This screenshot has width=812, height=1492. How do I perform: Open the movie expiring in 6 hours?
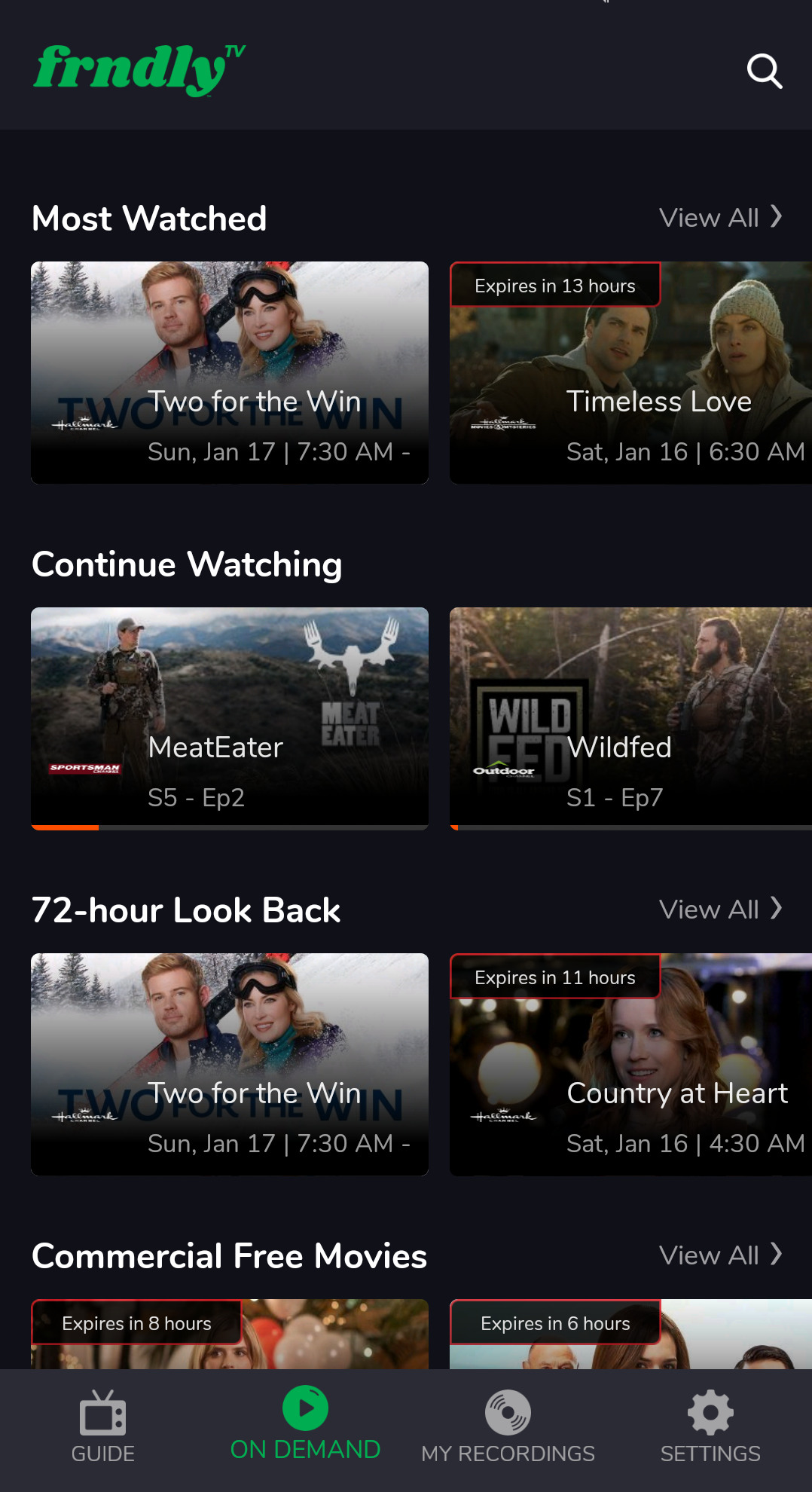tap(630, 1335)
